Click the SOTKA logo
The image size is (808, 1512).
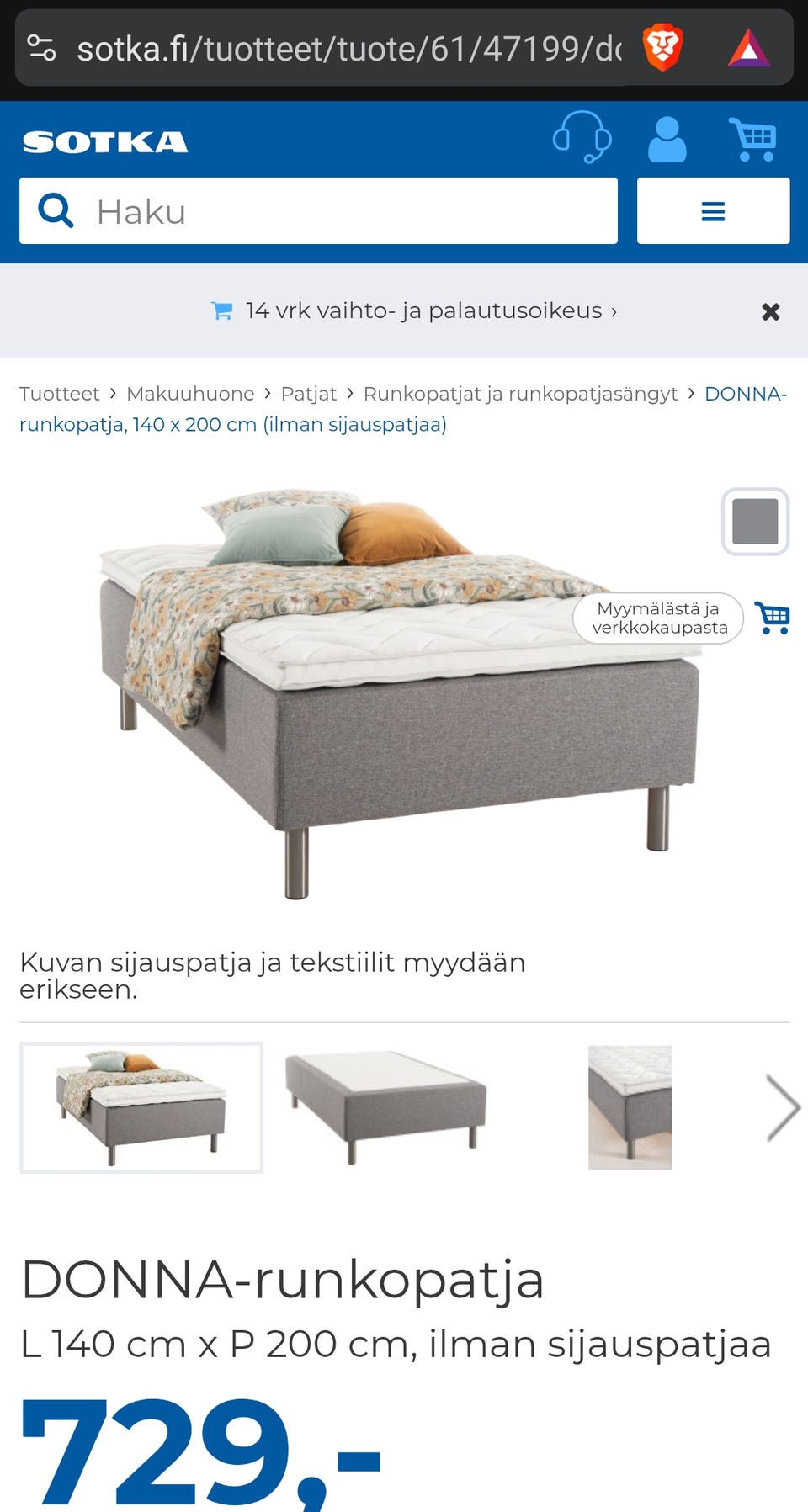106,141
